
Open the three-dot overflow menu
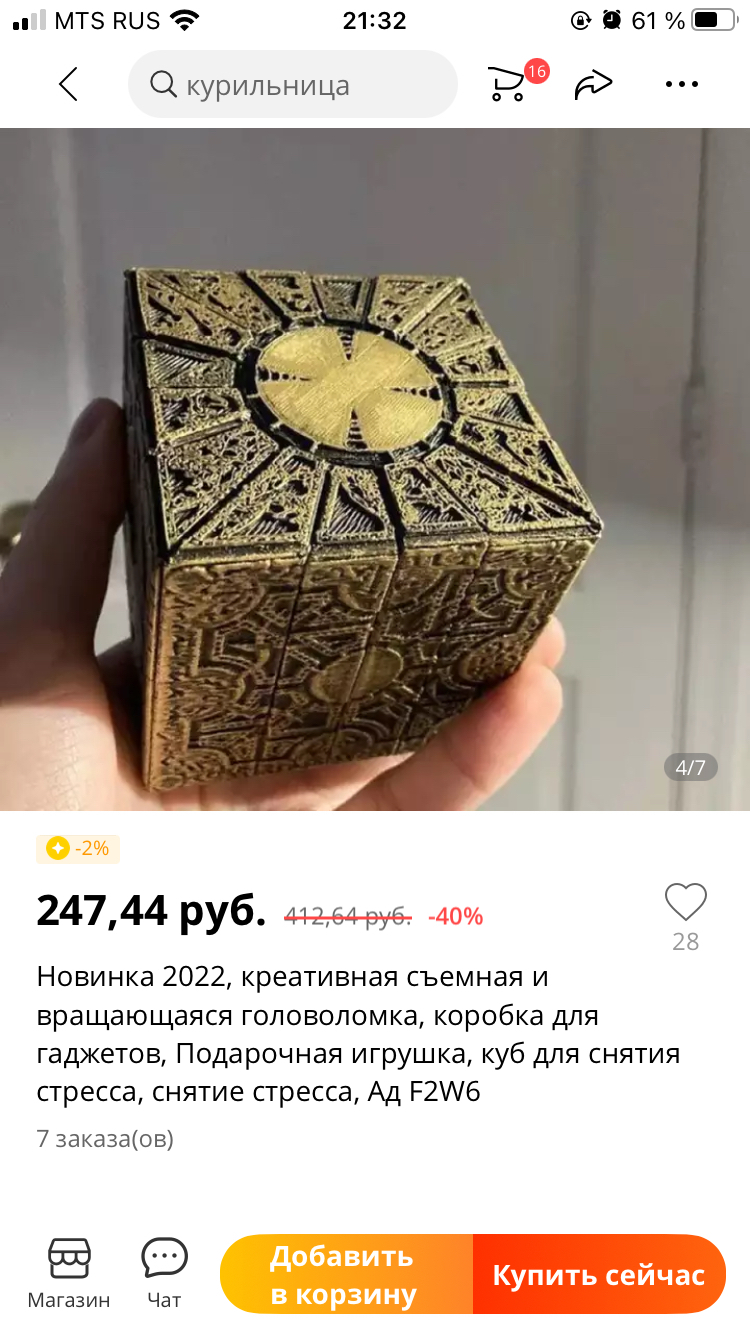coord(682,85)
